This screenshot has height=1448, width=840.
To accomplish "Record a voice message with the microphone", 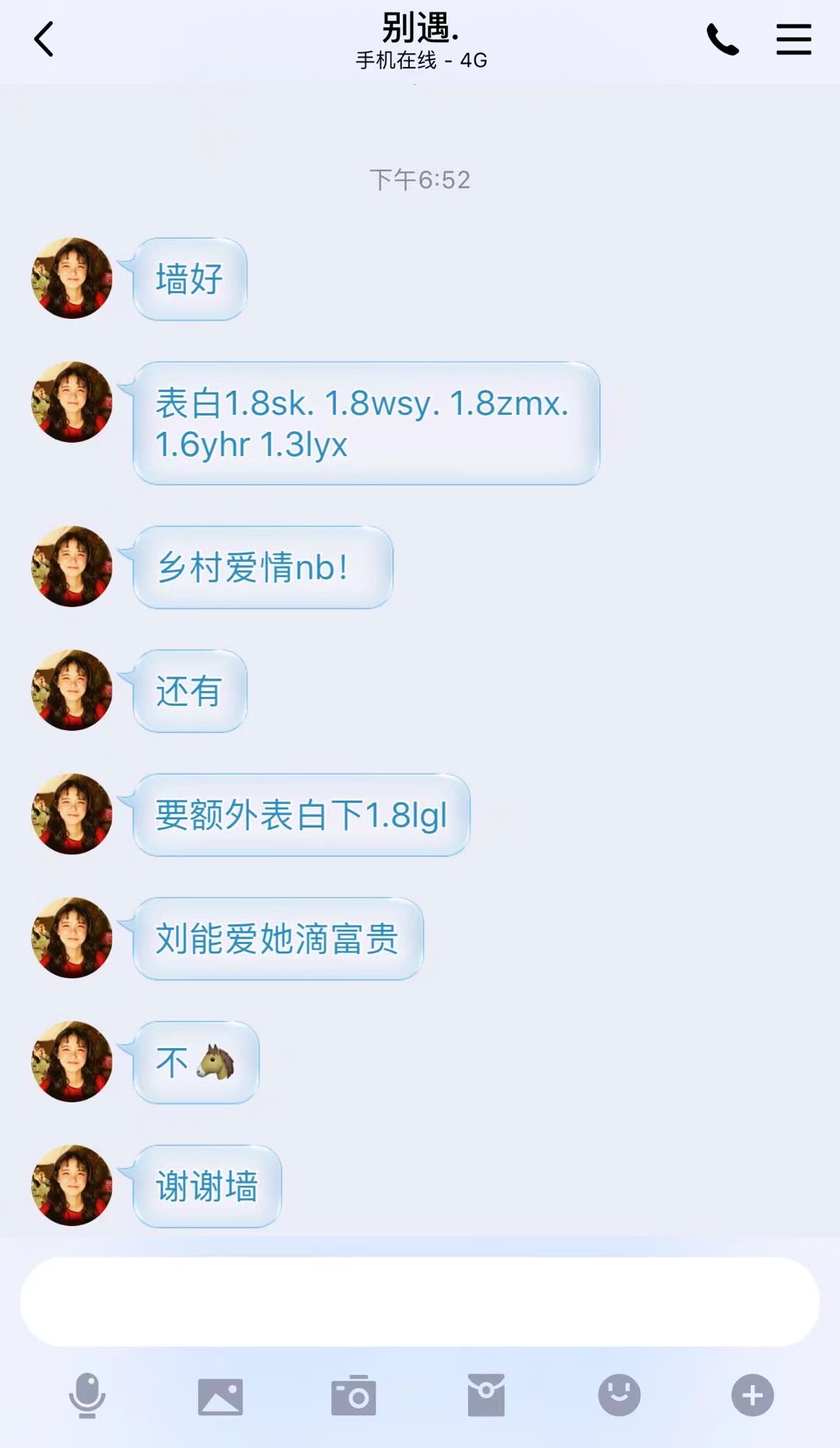I will (87, 1395).
